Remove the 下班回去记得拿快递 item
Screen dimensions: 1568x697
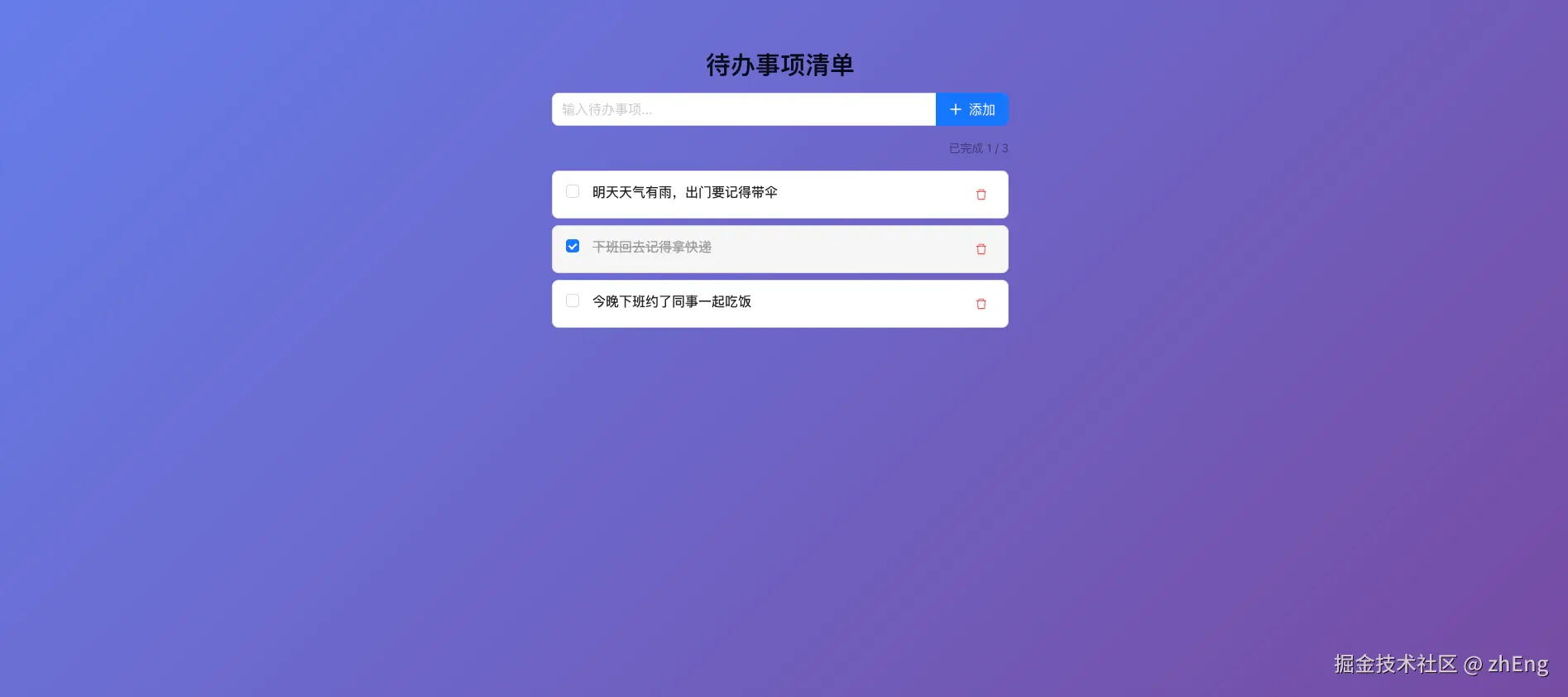tap(981, 249)
